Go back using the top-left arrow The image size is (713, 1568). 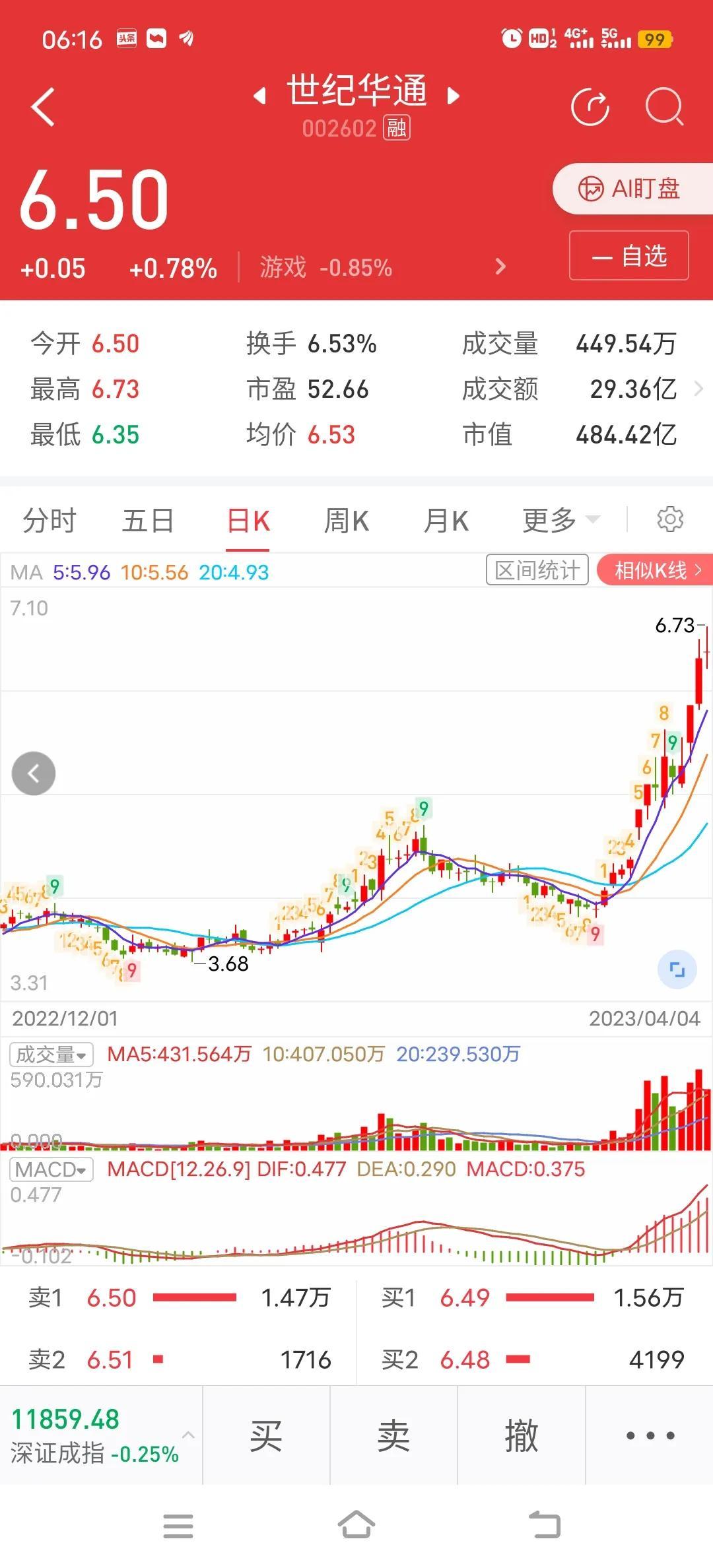43,107
